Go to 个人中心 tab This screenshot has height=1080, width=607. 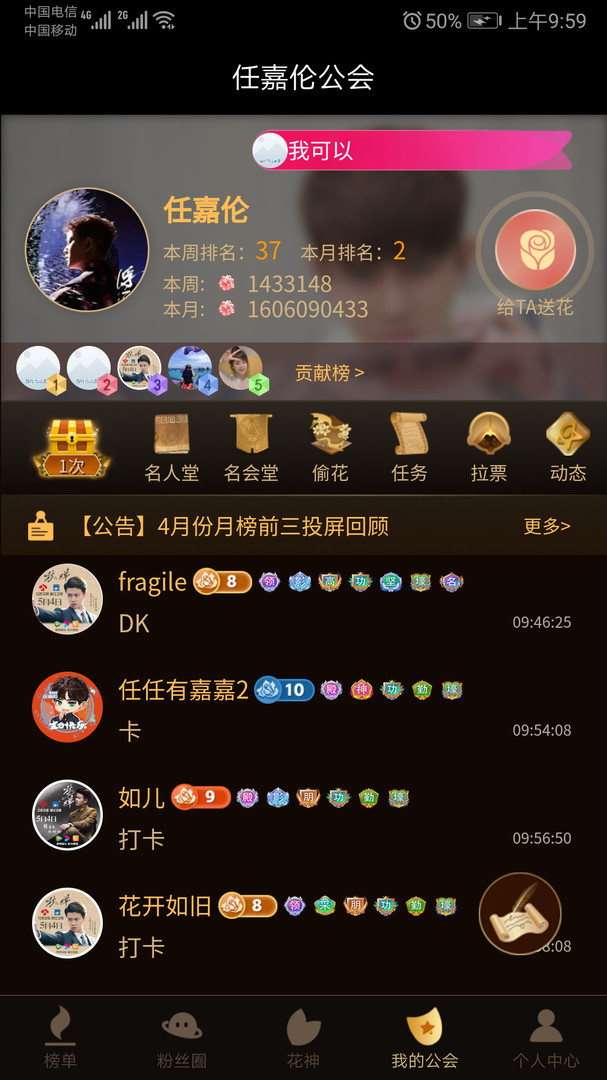tap(545, 1038)
